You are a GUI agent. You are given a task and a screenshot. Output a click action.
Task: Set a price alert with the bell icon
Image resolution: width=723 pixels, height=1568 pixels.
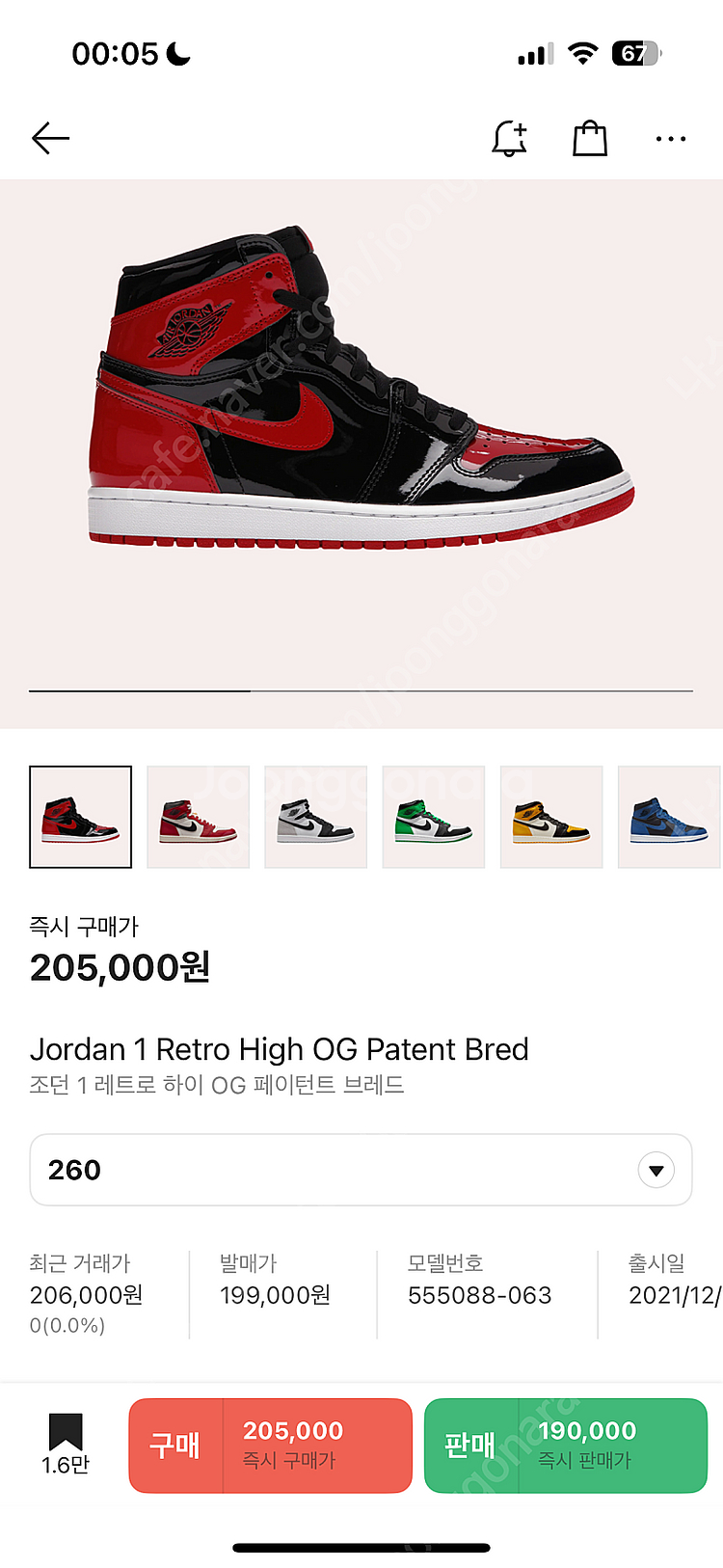pos(509,139)
